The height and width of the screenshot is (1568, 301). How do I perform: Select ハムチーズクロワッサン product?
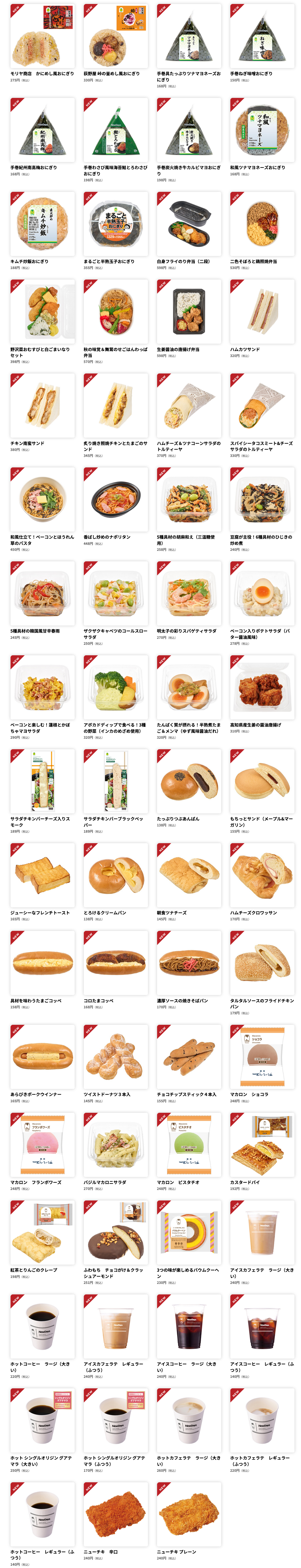point(262,875)
